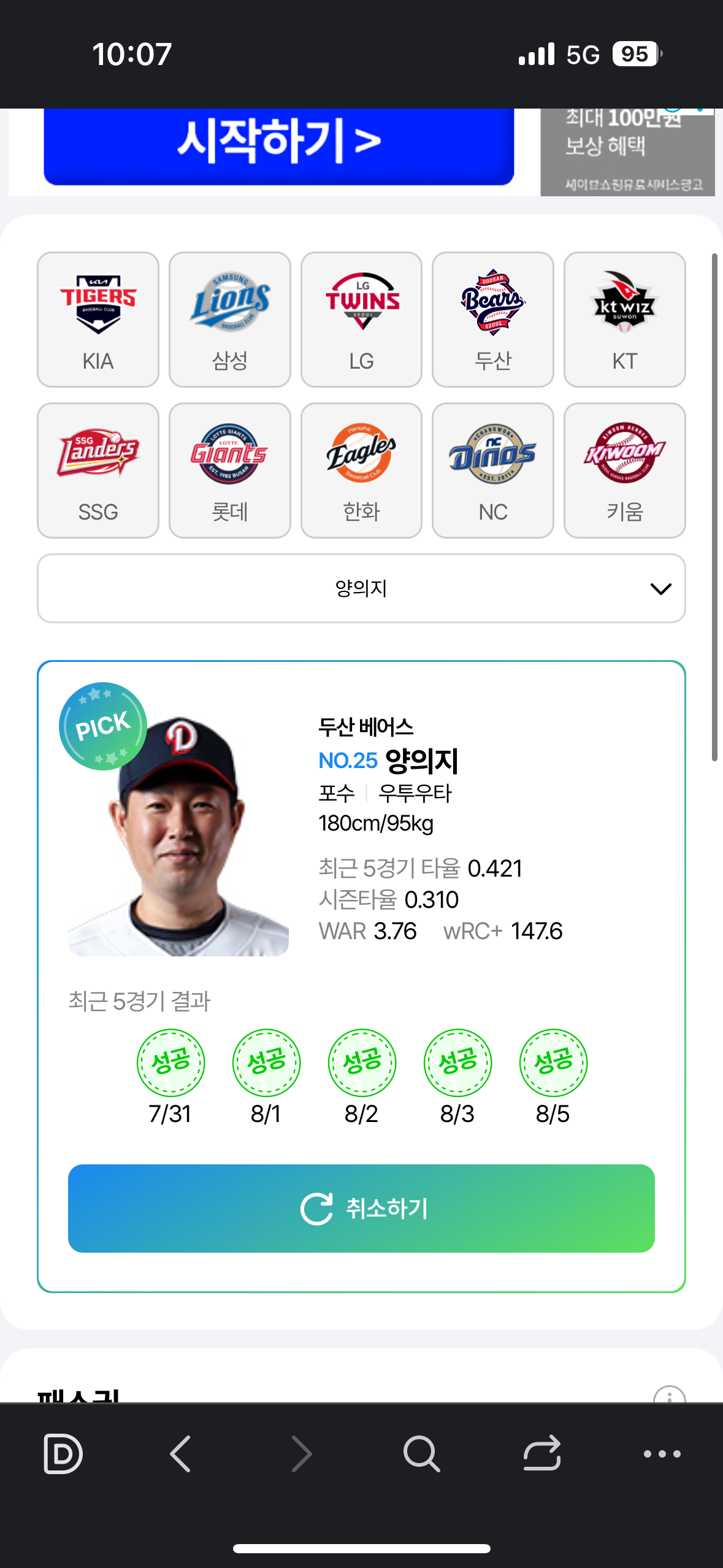Select the KIA Tigers team
Image resolution: width=723 pixels, height=1568 pixels.
pos(98,320)
